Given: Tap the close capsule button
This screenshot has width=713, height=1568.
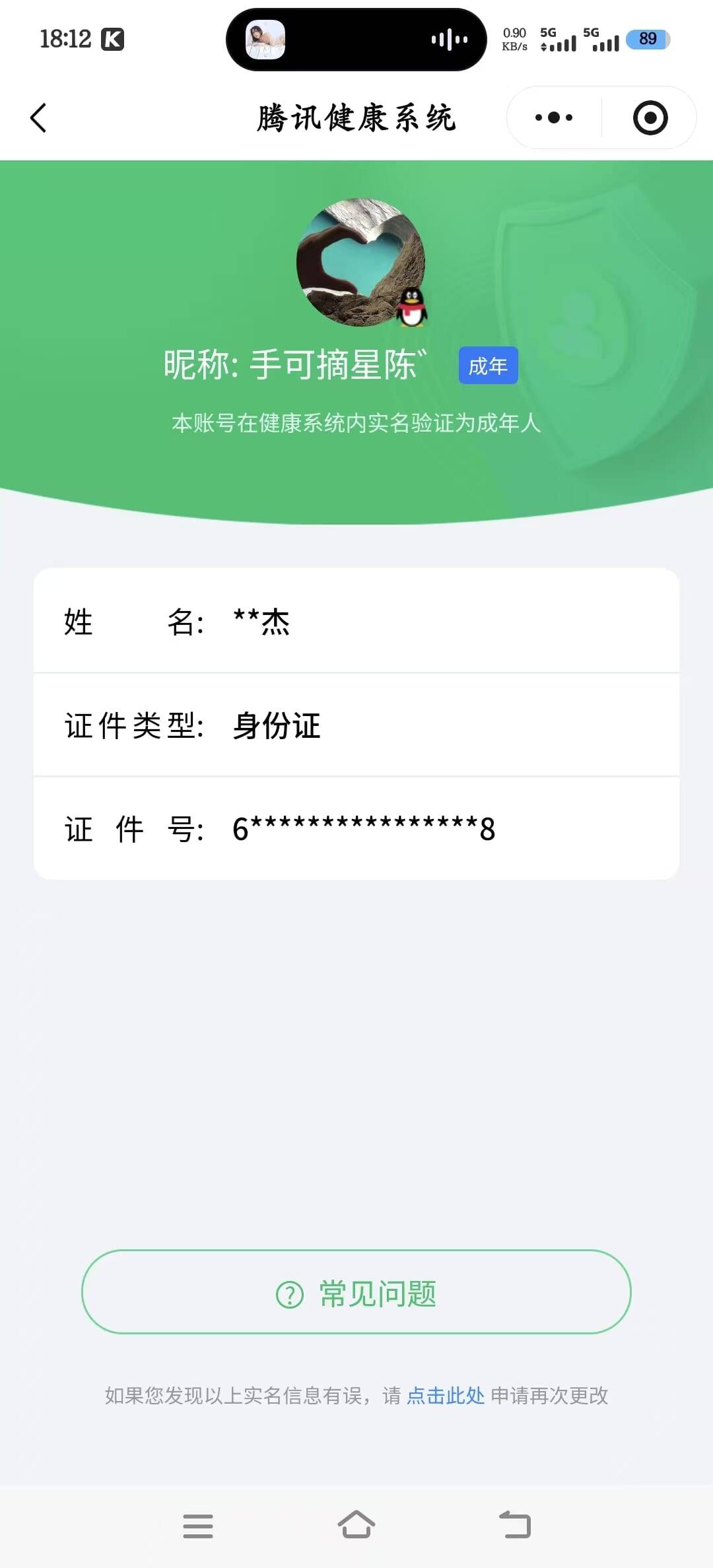Looking at the screenshot, I should [650, 117].
